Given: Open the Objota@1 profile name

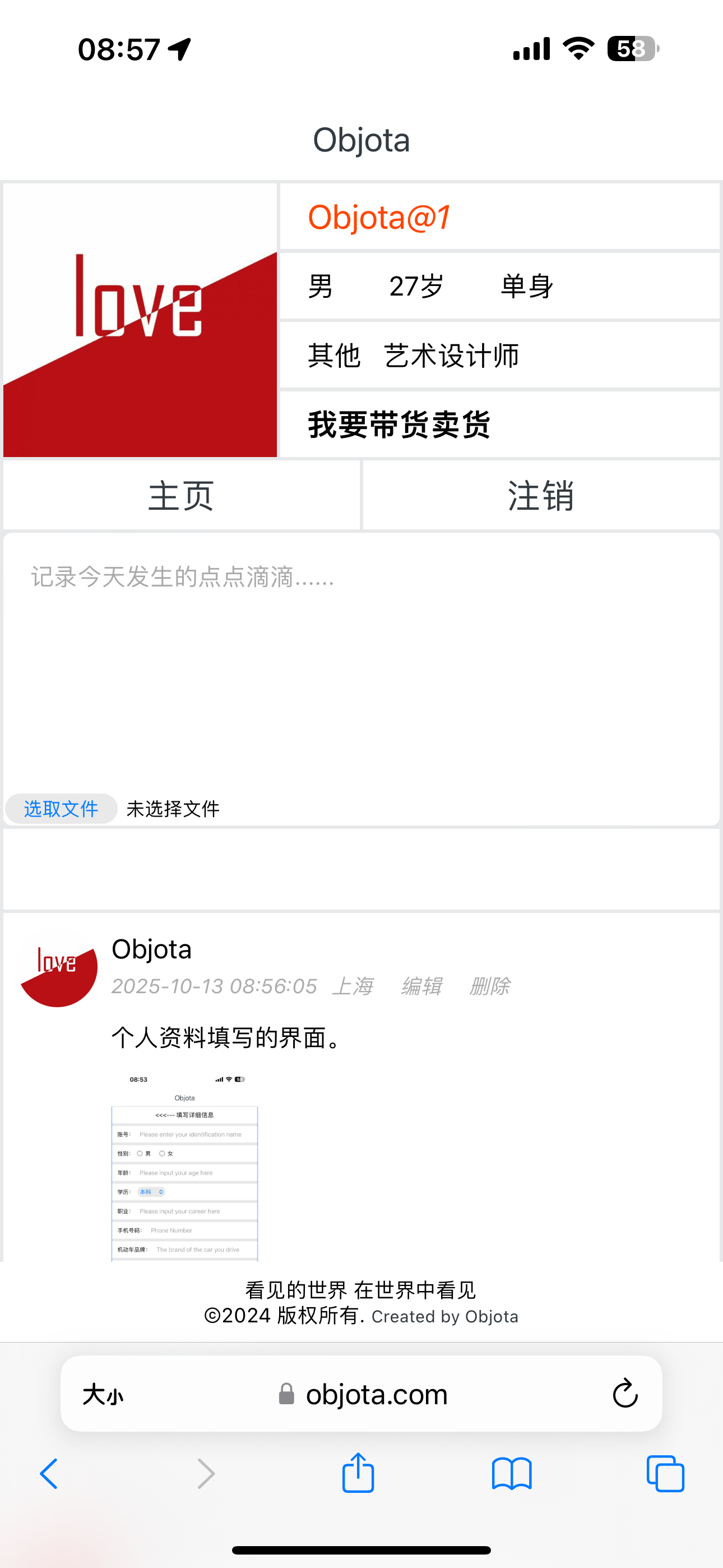Looking at the screenshot, I should [x=378, y=217].
